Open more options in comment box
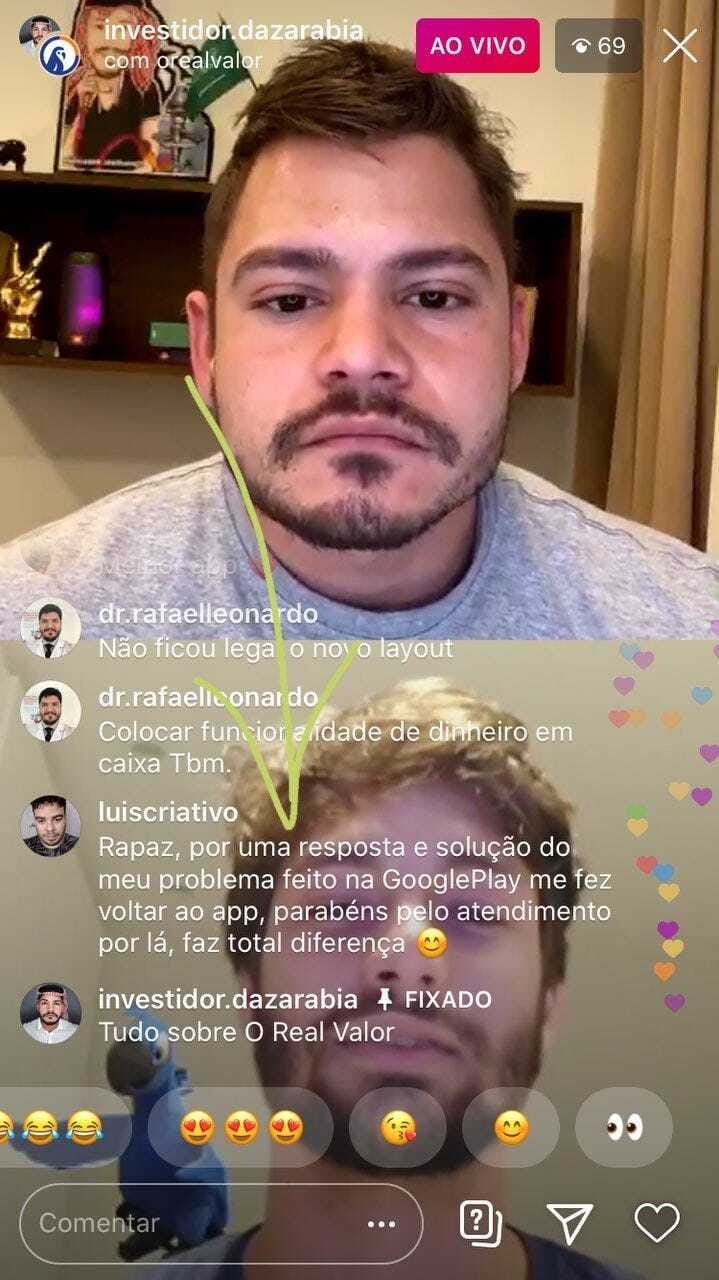 381,1224
